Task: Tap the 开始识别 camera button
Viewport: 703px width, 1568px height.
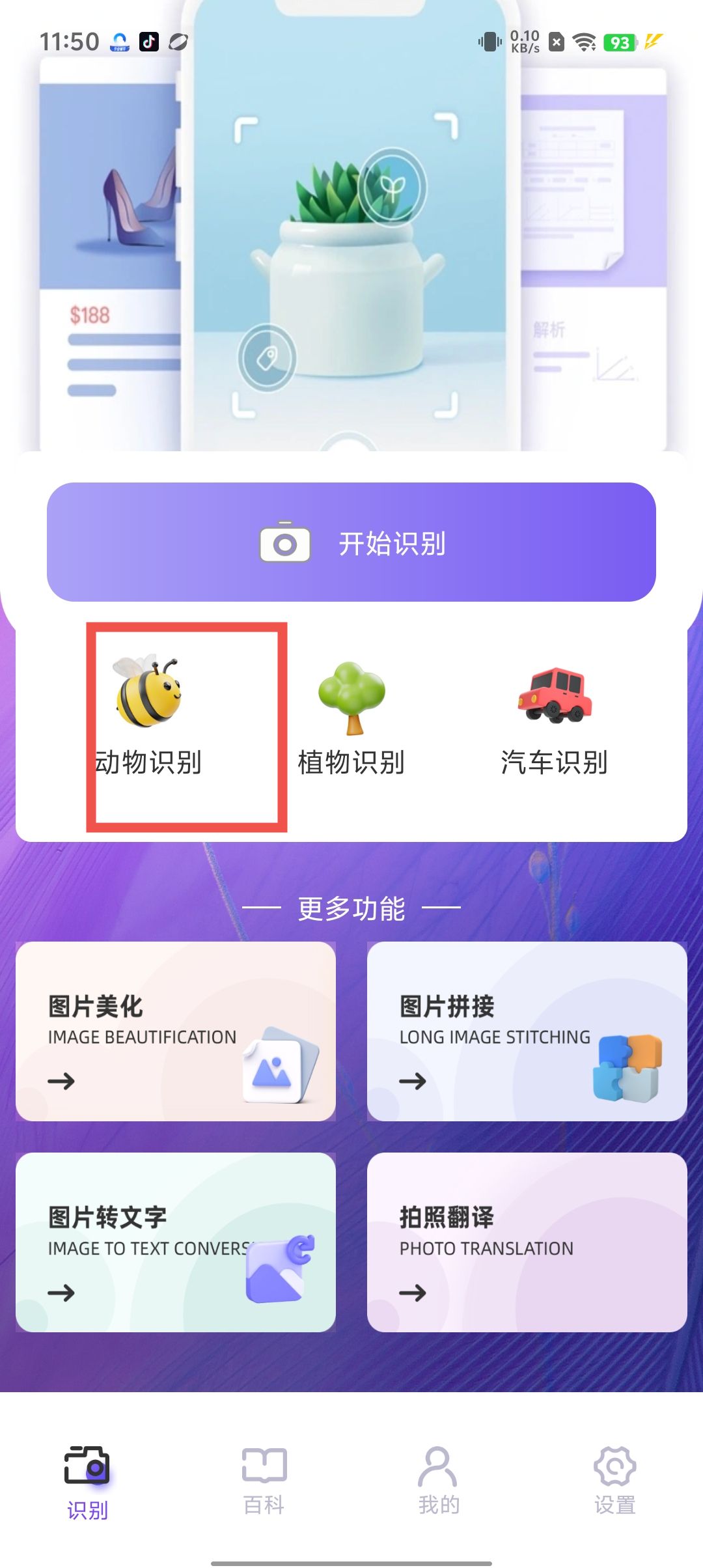Action: pos(351,542)
